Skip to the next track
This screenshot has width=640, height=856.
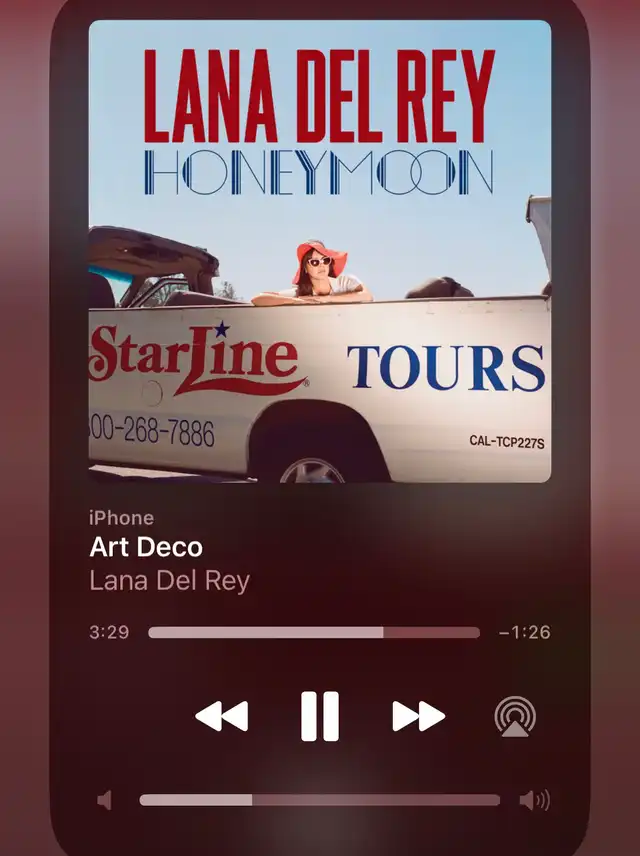[x=418, y=716]
